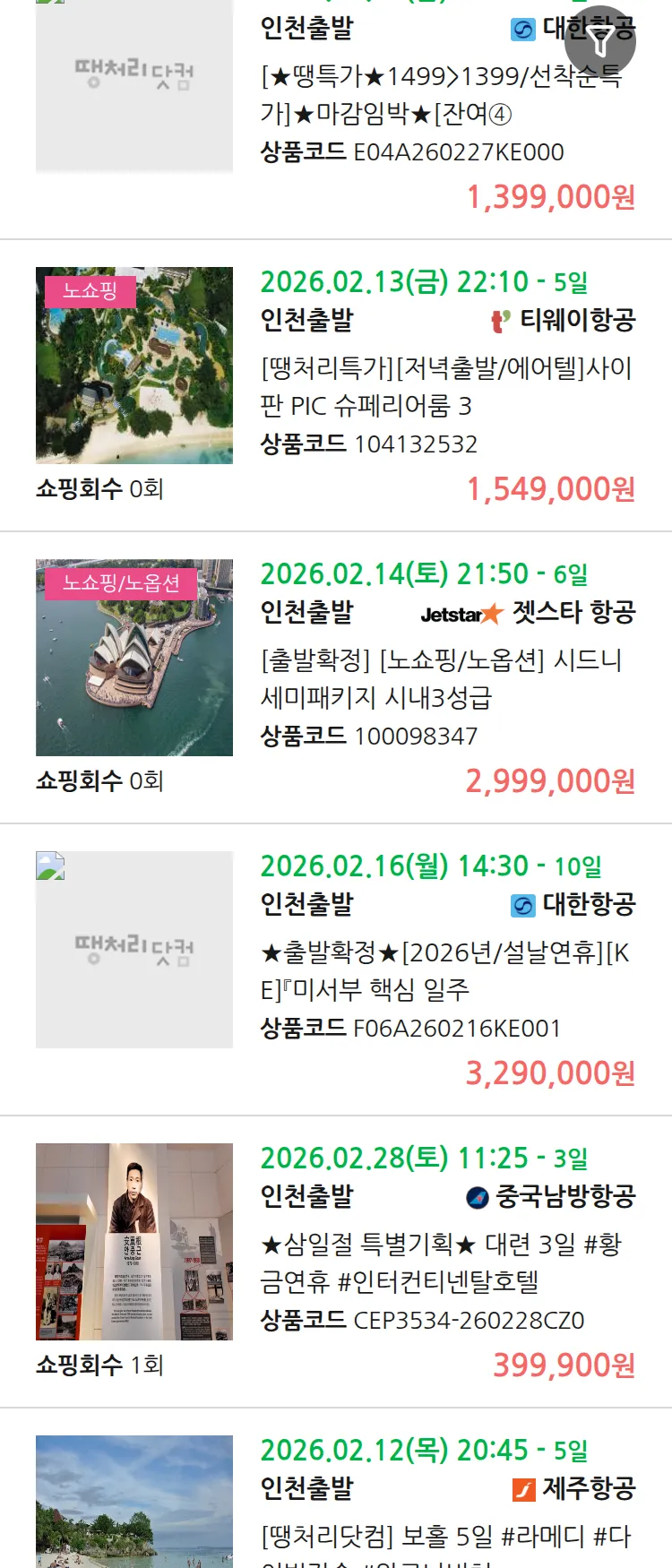Open the US West Coast 10-day tour

coord(444,970)
